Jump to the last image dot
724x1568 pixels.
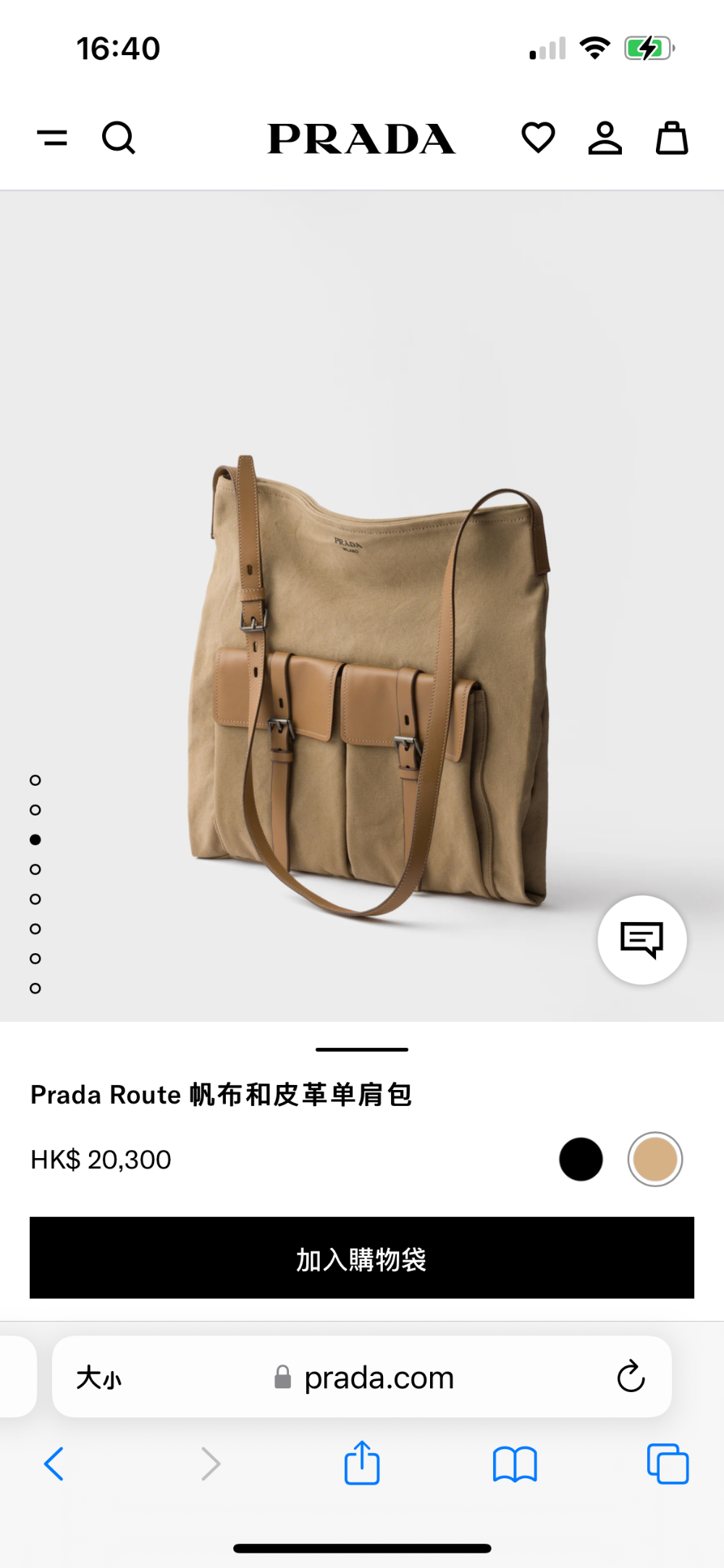click(x=35, y=988)
